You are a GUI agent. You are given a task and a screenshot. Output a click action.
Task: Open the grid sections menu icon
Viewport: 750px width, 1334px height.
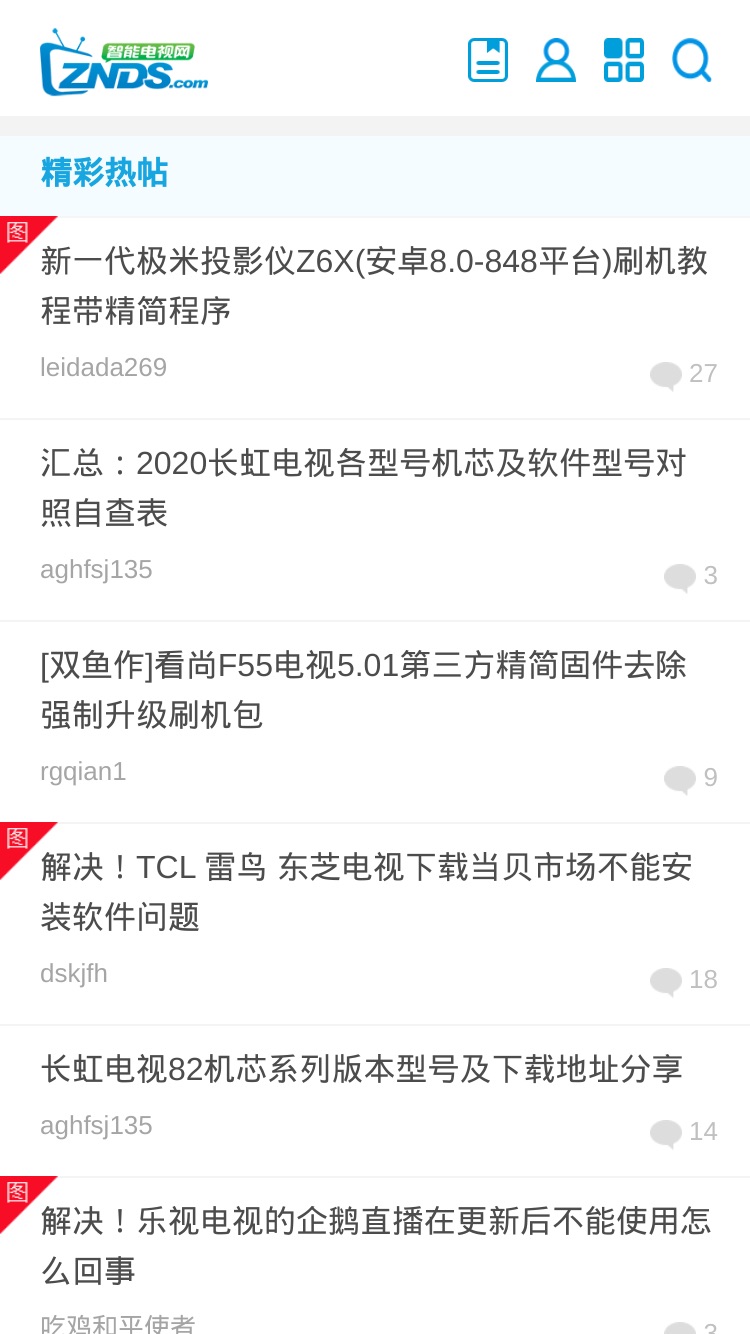click(624, 60)
